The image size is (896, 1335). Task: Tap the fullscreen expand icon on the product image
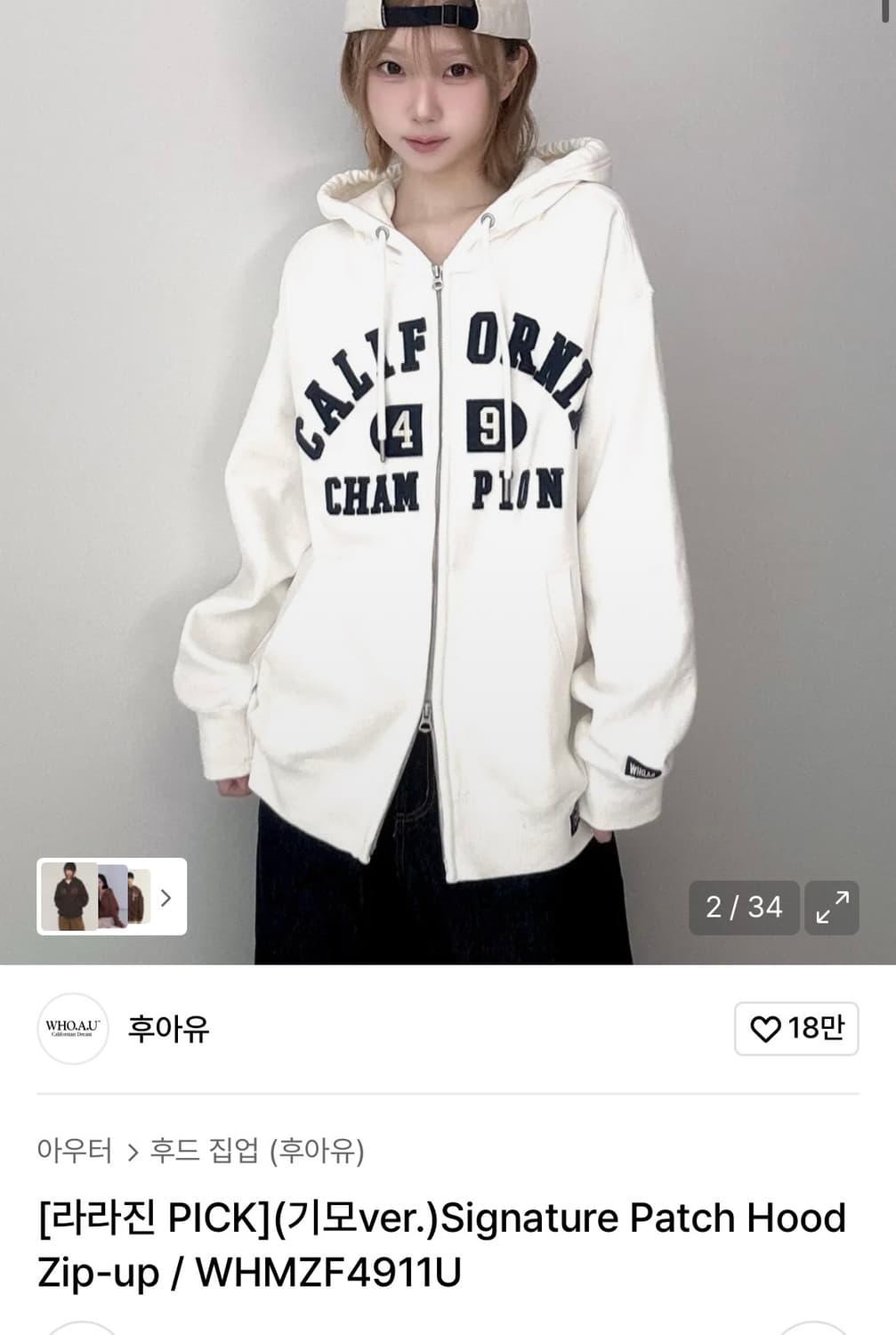point(834,908)
